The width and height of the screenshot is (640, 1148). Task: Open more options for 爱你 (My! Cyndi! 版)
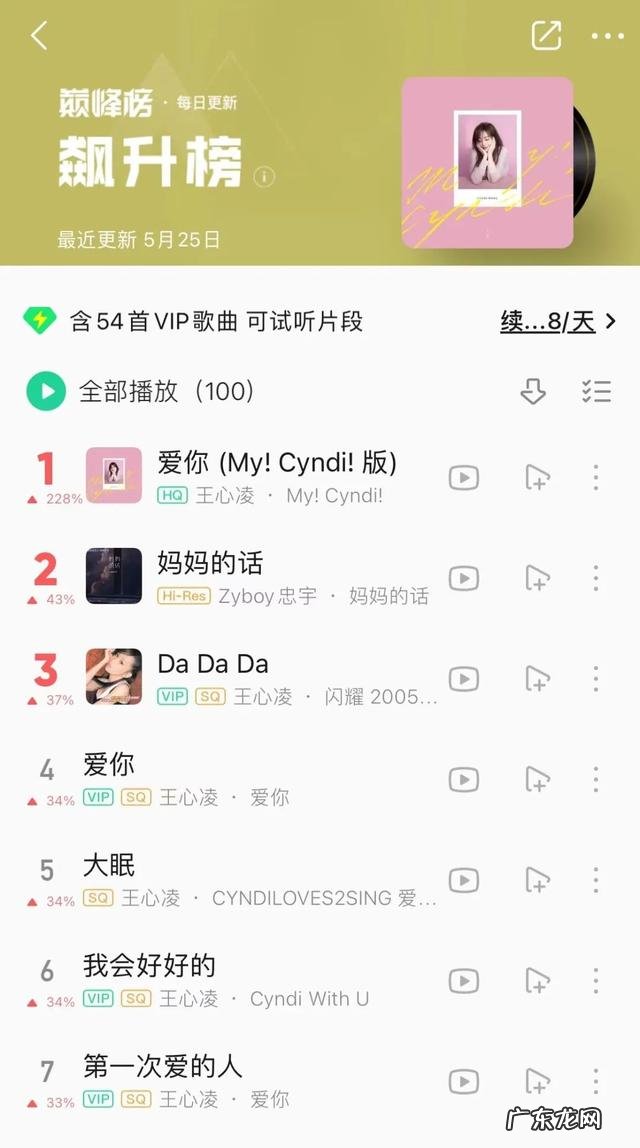(x=596, y=477)
